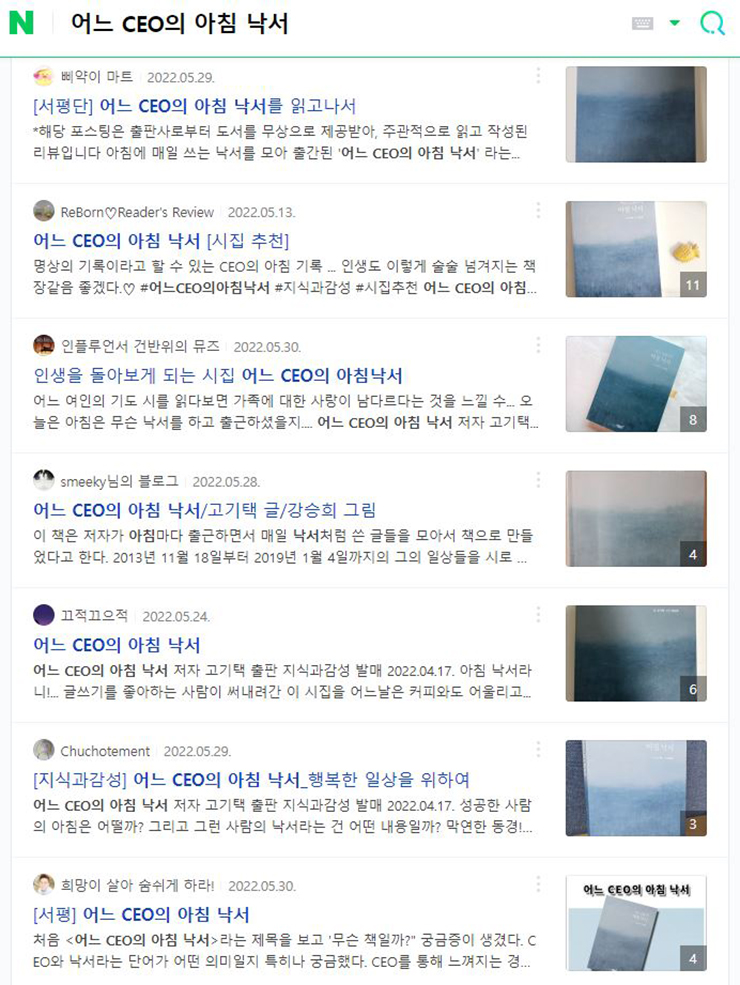Tap the green search magnifier icon
Image resolution: width=740 pixels, height=985 pixels.
point(712,23)
